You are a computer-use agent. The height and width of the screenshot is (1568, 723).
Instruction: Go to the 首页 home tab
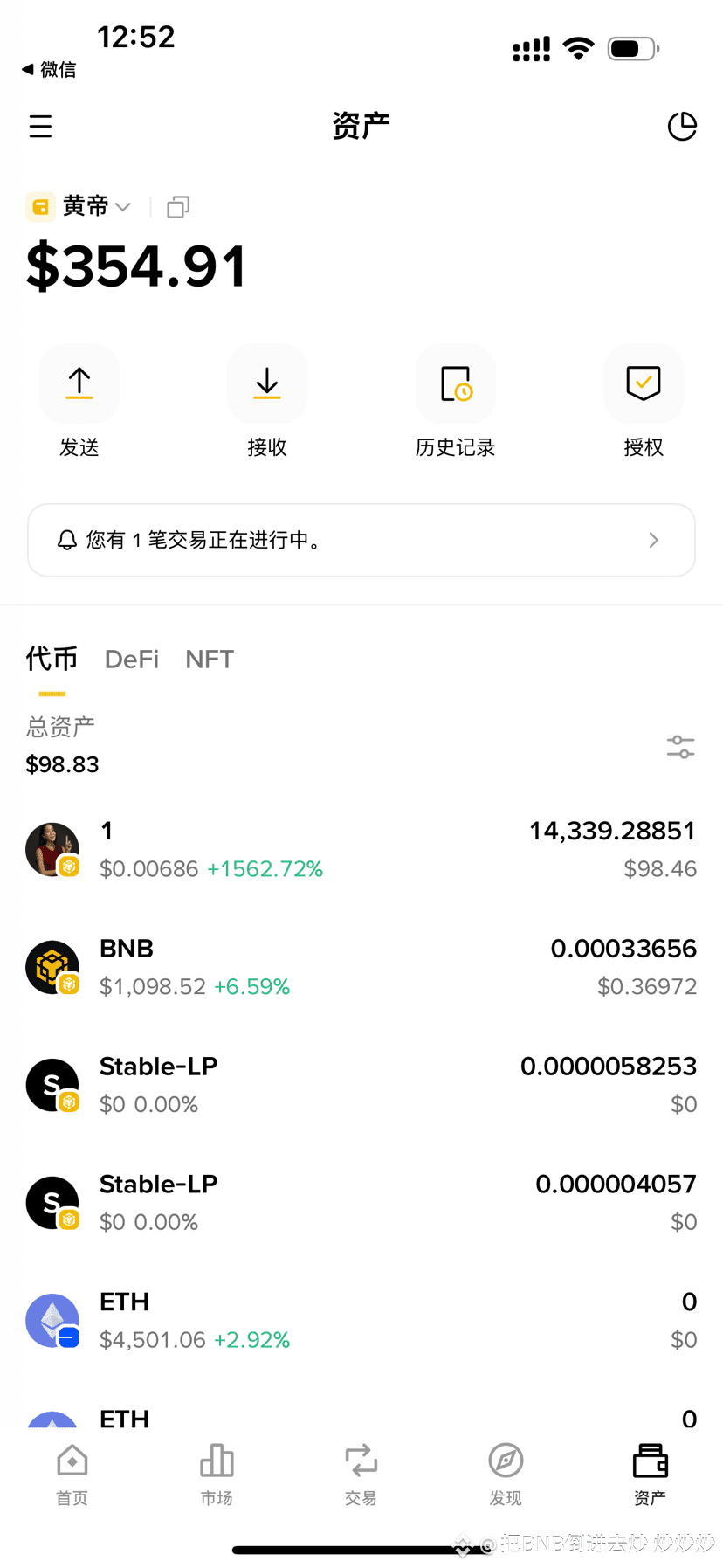click(72, 1475)
